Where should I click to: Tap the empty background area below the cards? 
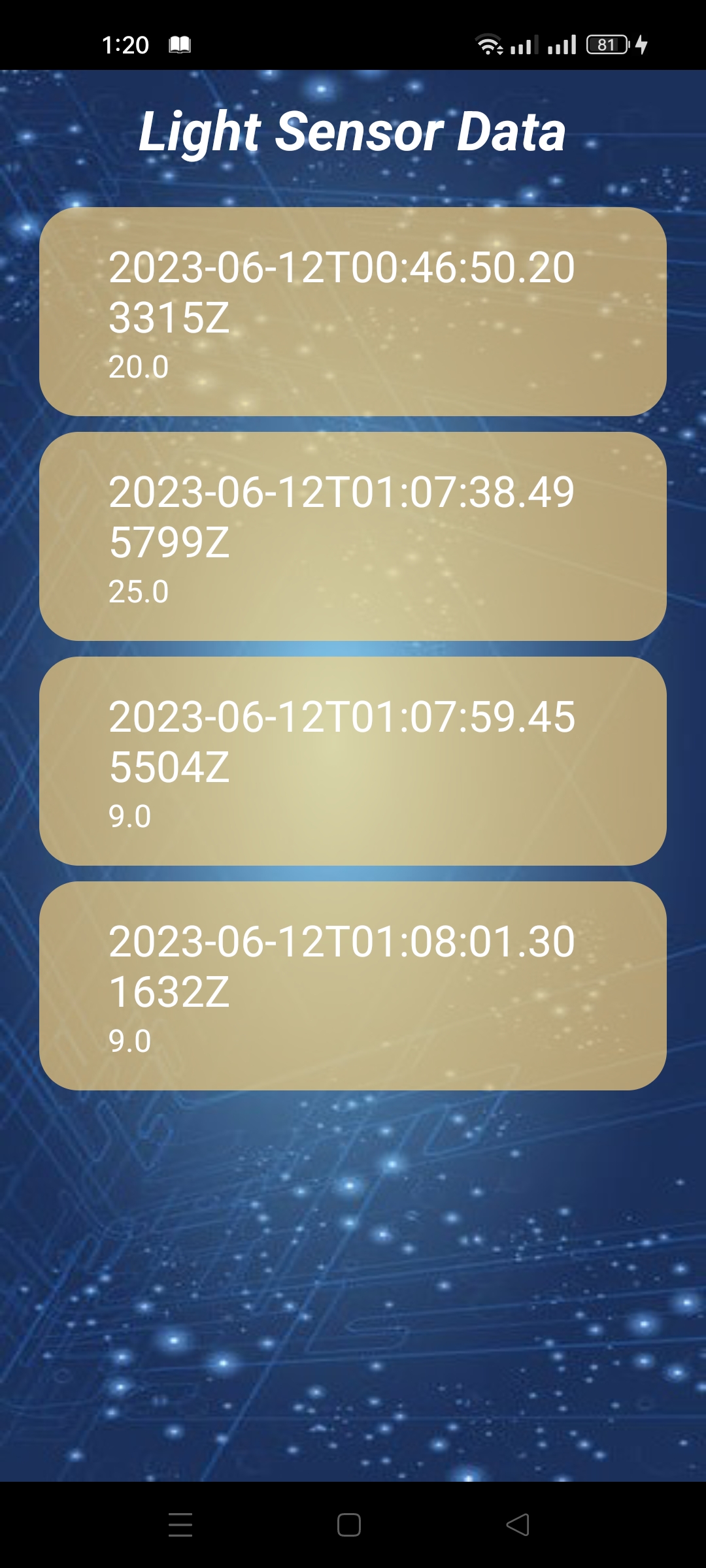click(x=353, y=1274)
